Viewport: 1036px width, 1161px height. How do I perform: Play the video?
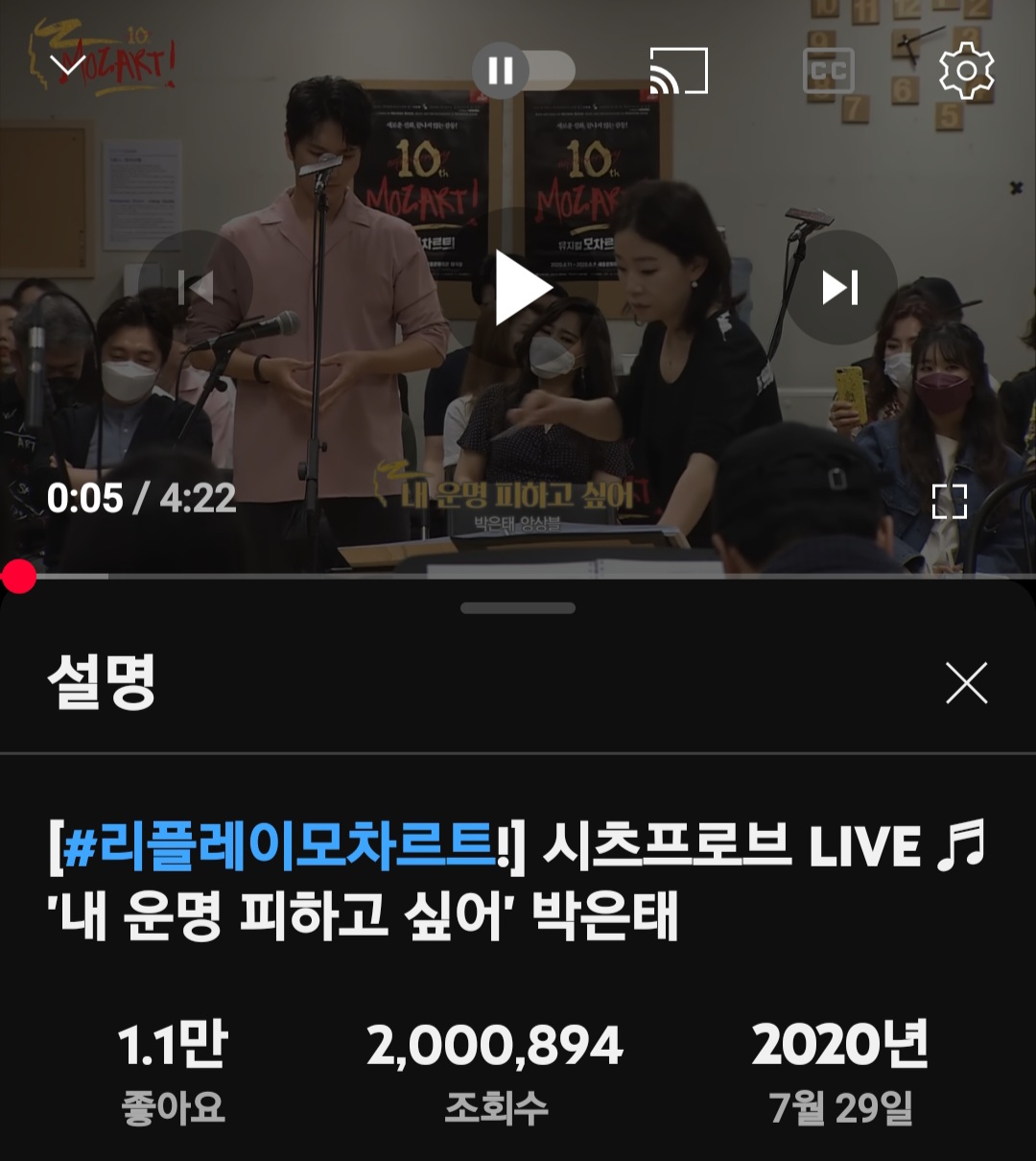coord(520,288)
